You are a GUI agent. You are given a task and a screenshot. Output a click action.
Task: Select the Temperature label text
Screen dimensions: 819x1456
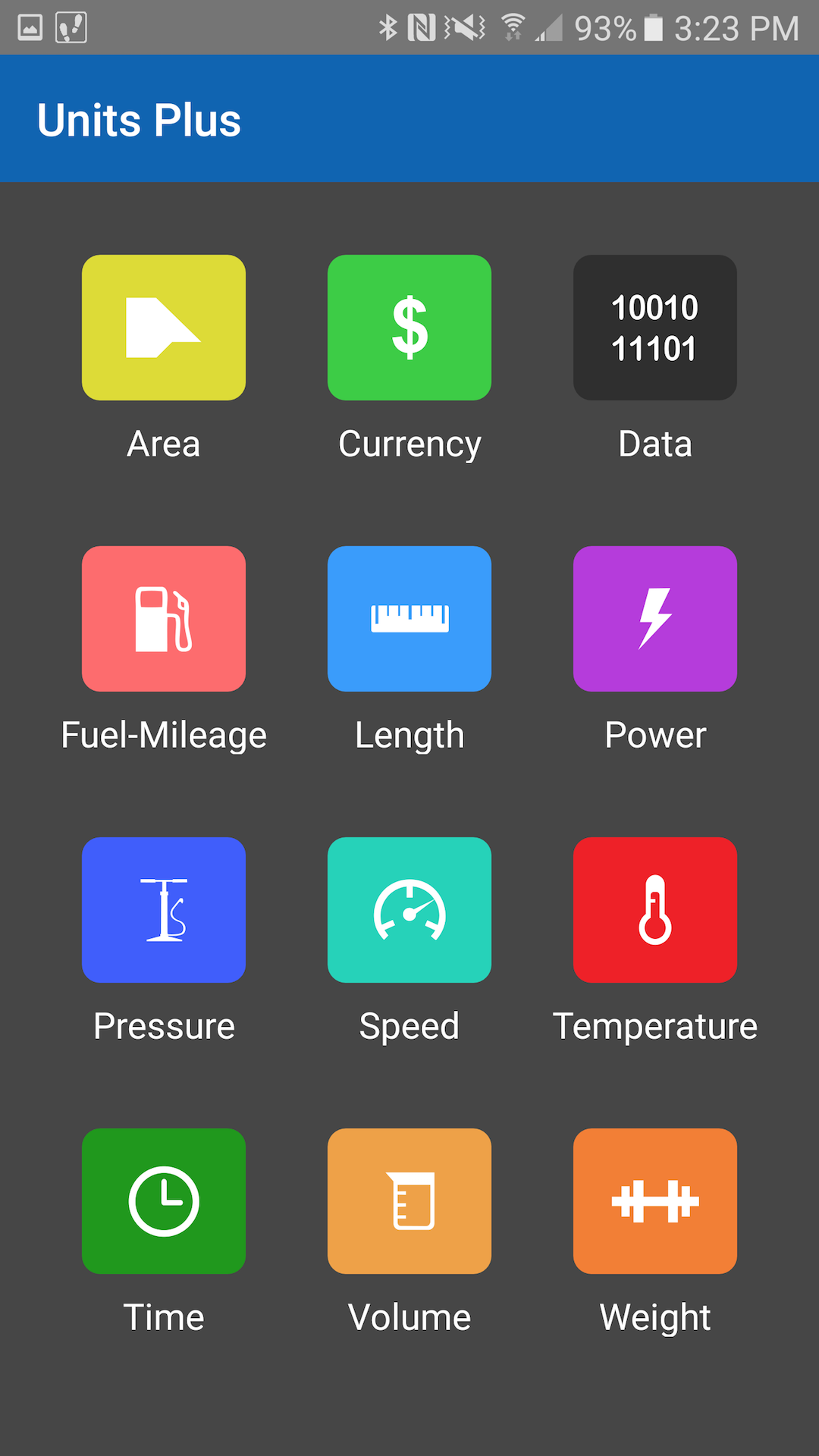654,1025
